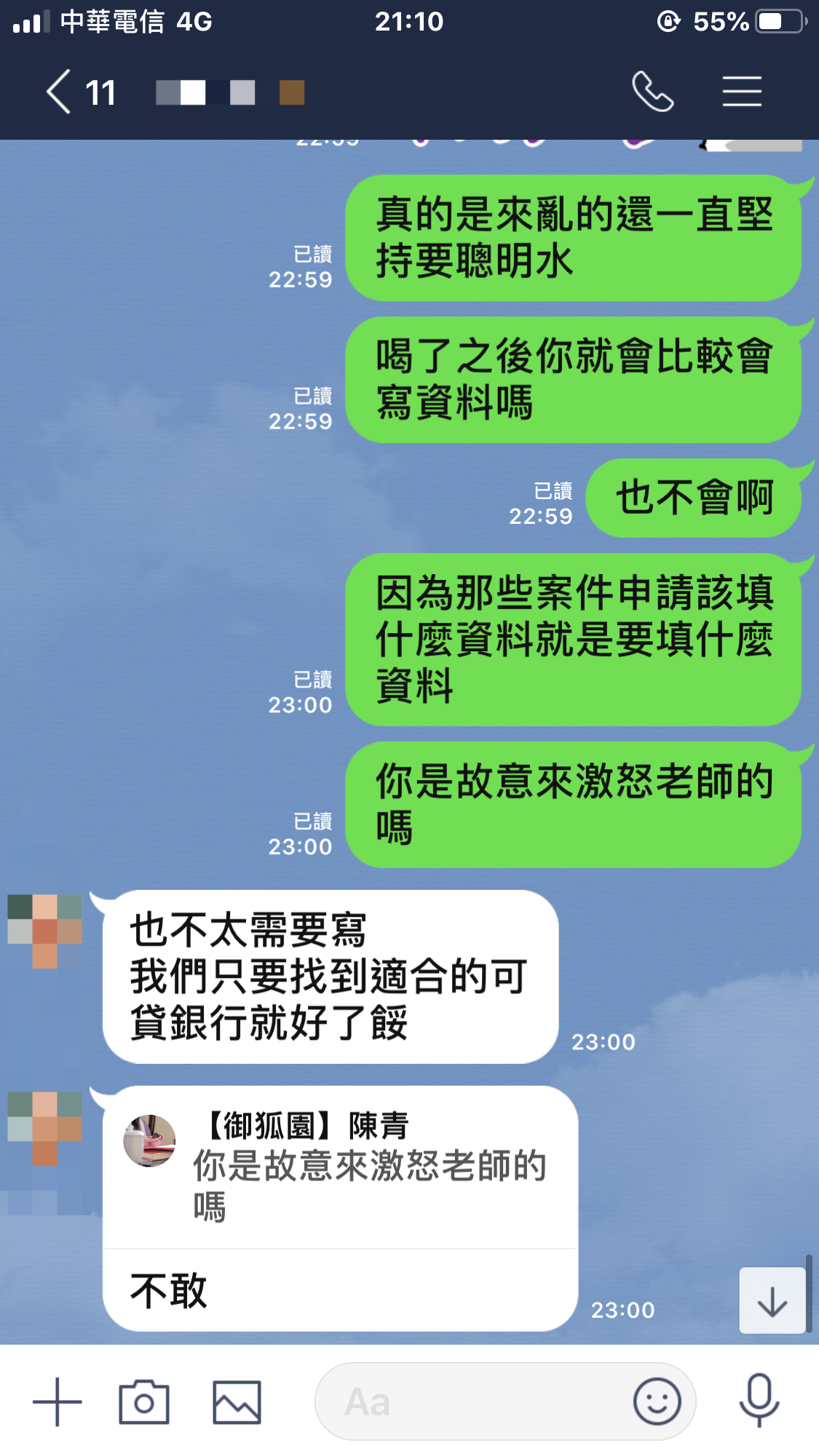Open the chat menu
819x1456 pixels.
(742, 92)
